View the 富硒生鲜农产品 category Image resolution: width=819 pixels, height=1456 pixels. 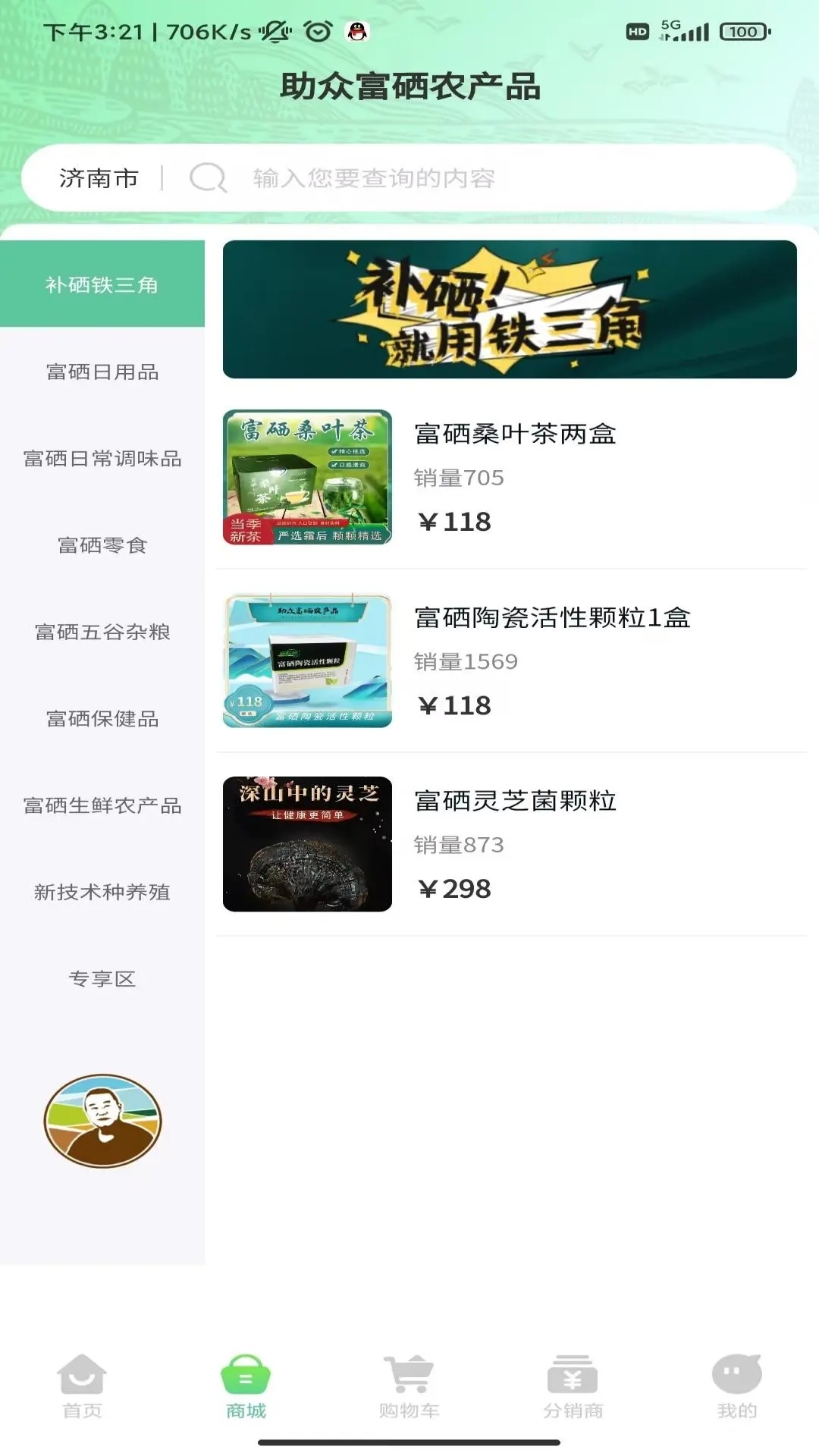(x=102, y=807)
